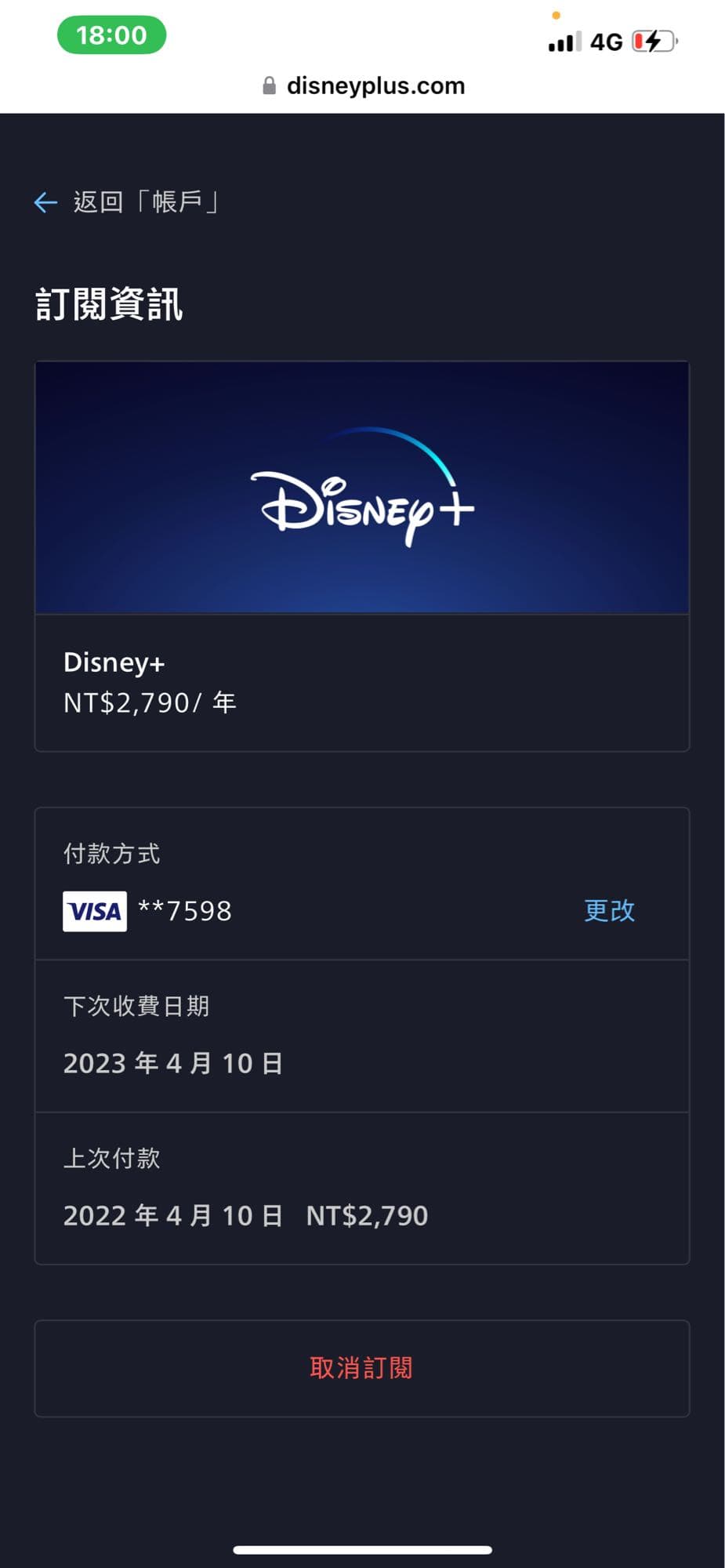Tap disneyplus.com in the address bar
The height and width of the screenshot is (1568, 725).
tap(376, 85)
